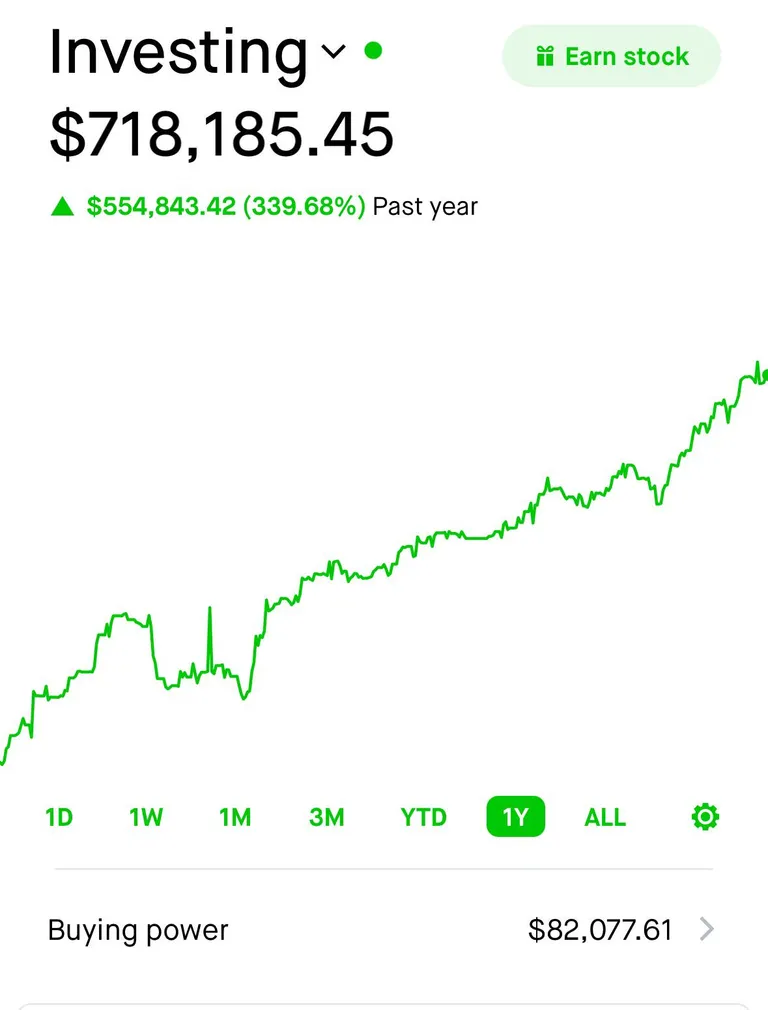Click the portfolio value $718,185.45
The width and height of the screenshot is (768, 1010).
tap(221, 131)
